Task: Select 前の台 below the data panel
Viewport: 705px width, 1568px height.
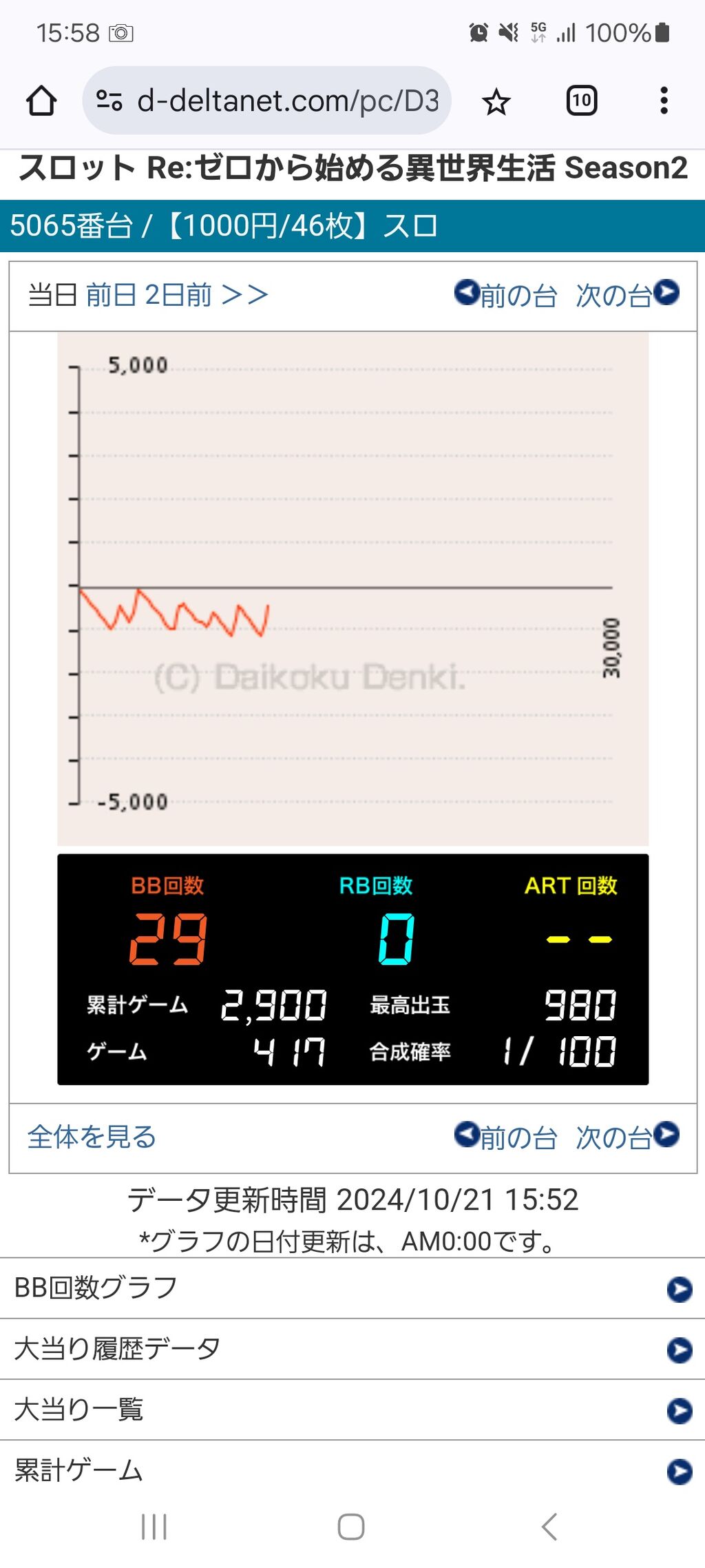Action: [506, 1137]
